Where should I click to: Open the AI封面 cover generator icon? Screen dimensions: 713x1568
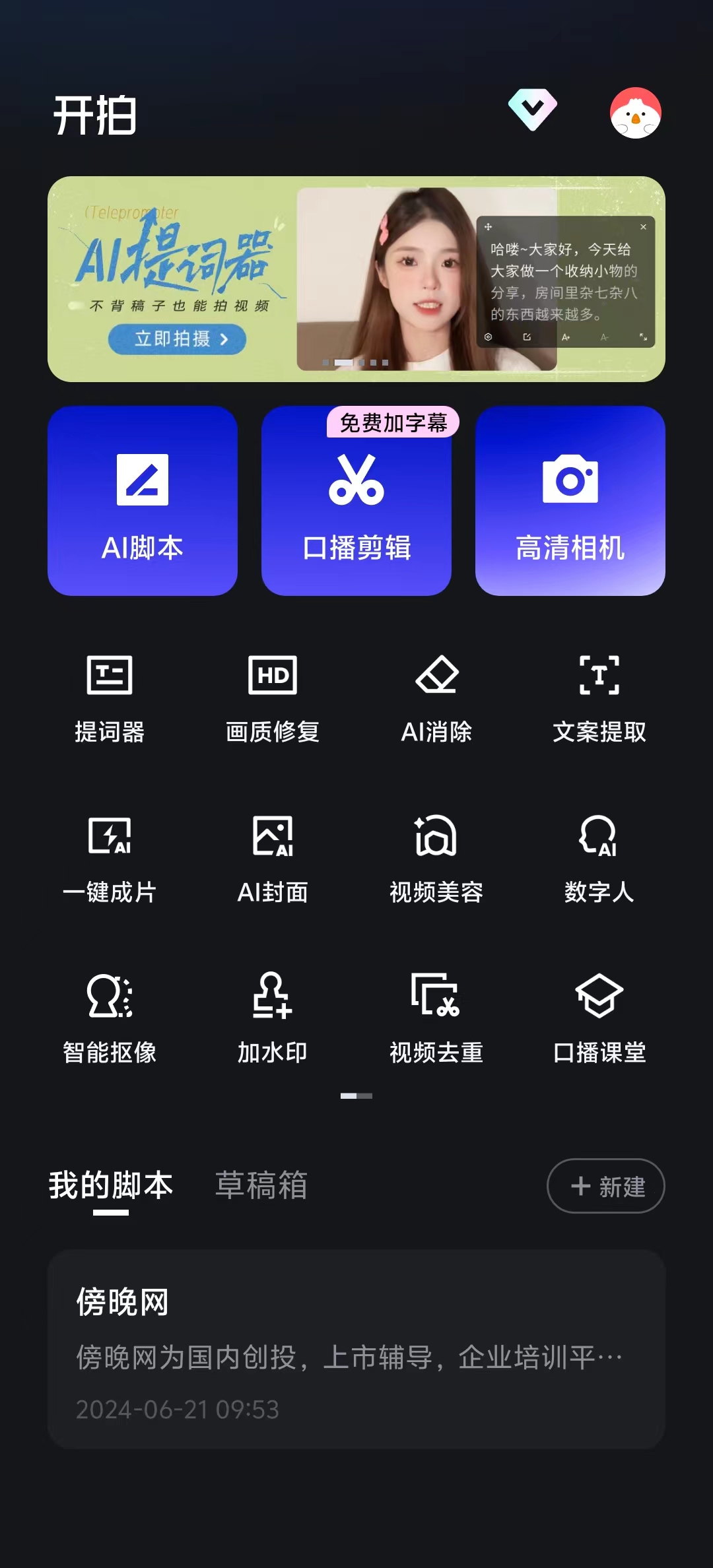click(274, 855)
